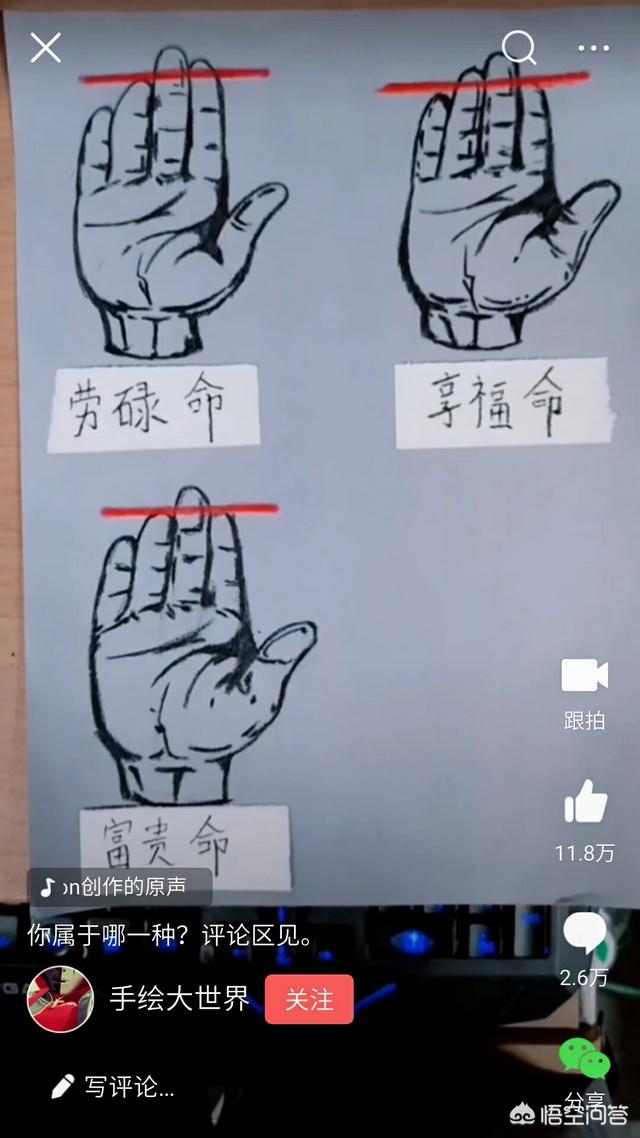Like this video with the thumbs-up

click(585, 802)
